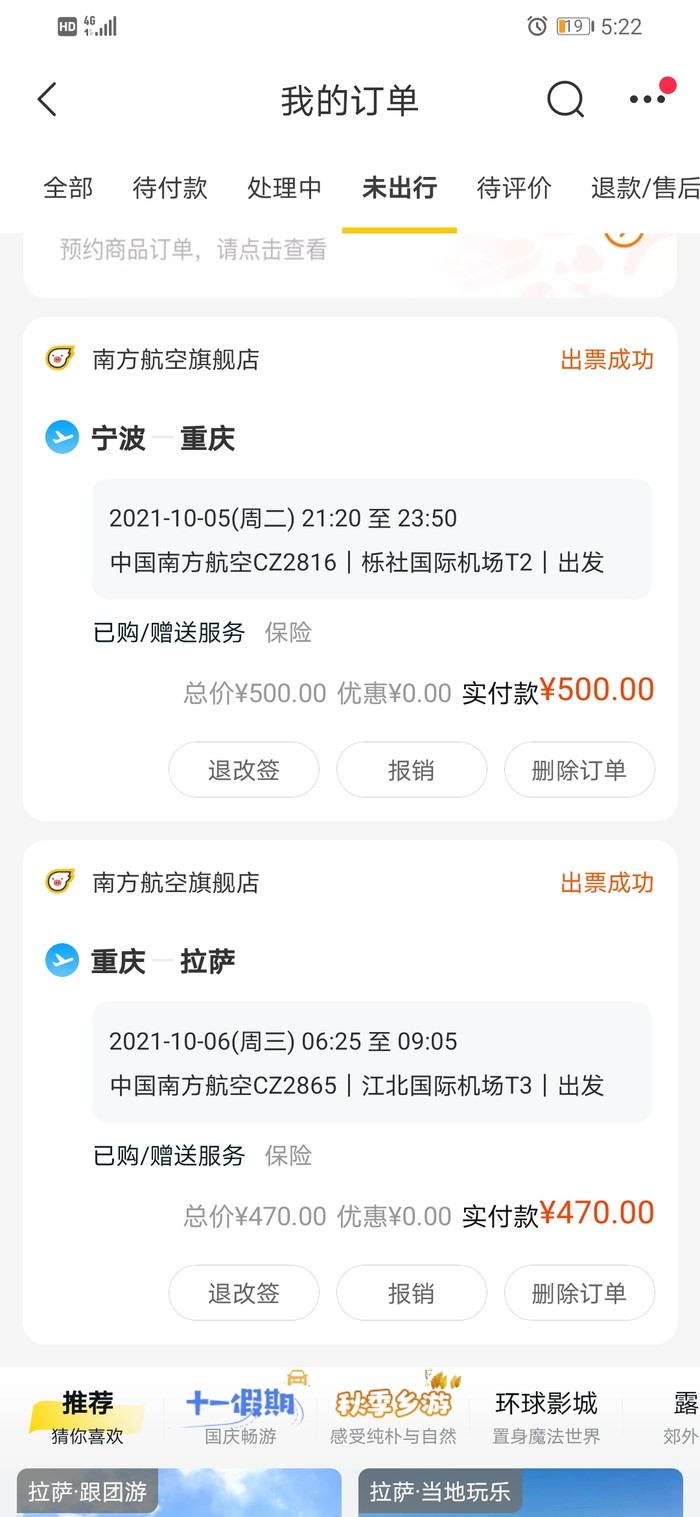Open the order search icon

point(565,100)
